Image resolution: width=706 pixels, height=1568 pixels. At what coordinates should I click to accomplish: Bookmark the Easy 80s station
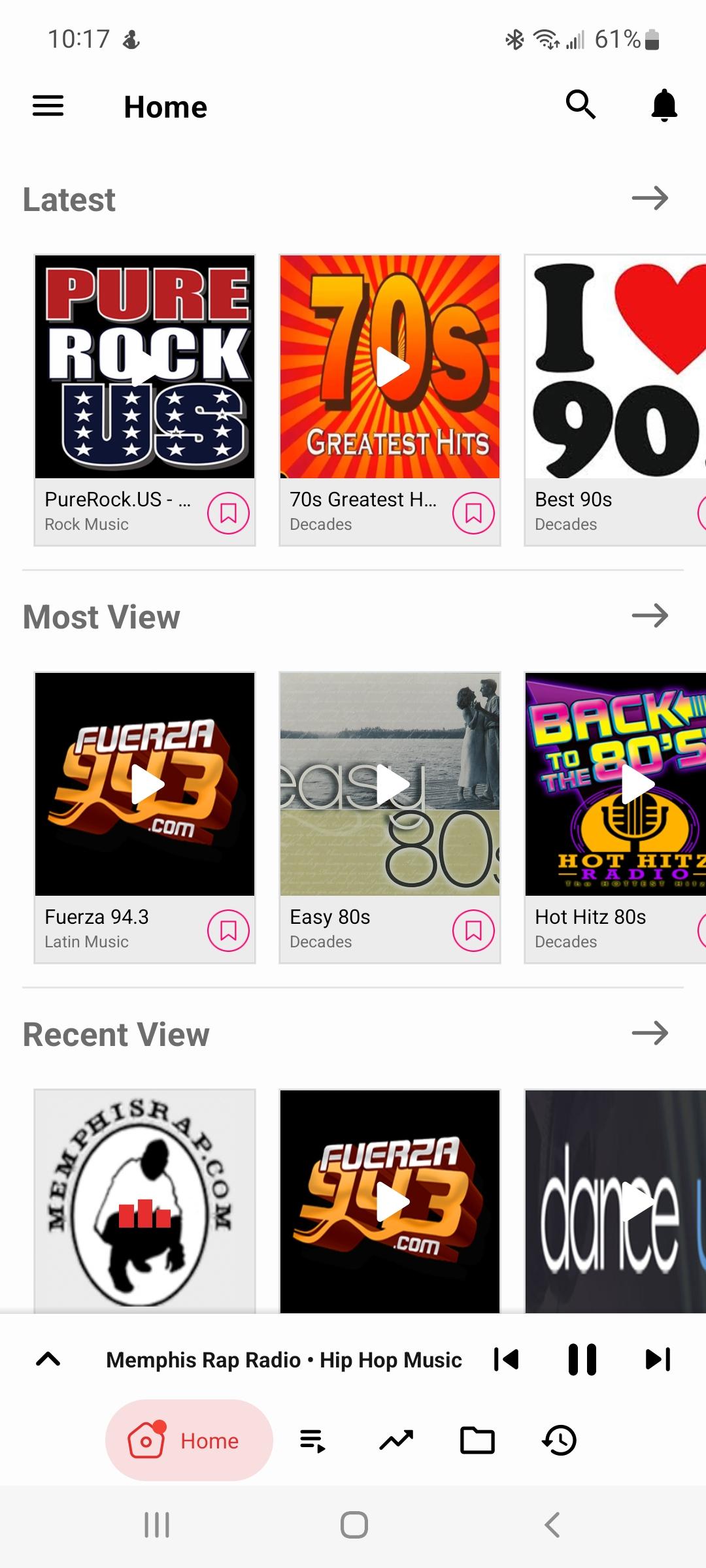[x=473, y=930]
